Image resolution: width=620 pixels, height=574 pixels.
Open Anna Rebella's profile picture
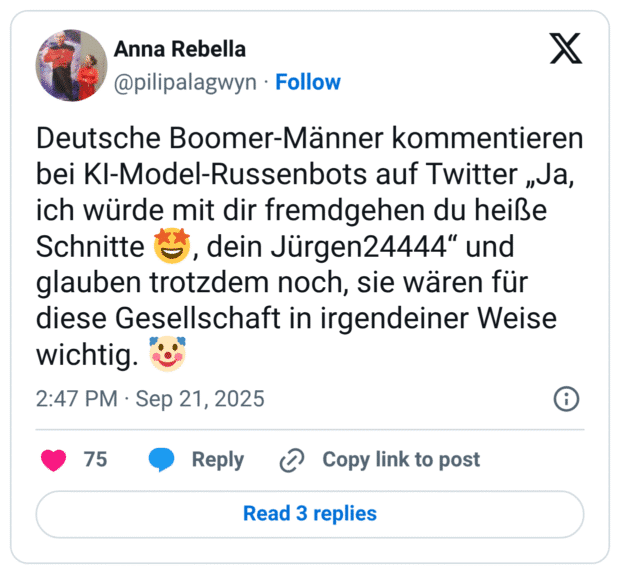(x=71, y=65)
